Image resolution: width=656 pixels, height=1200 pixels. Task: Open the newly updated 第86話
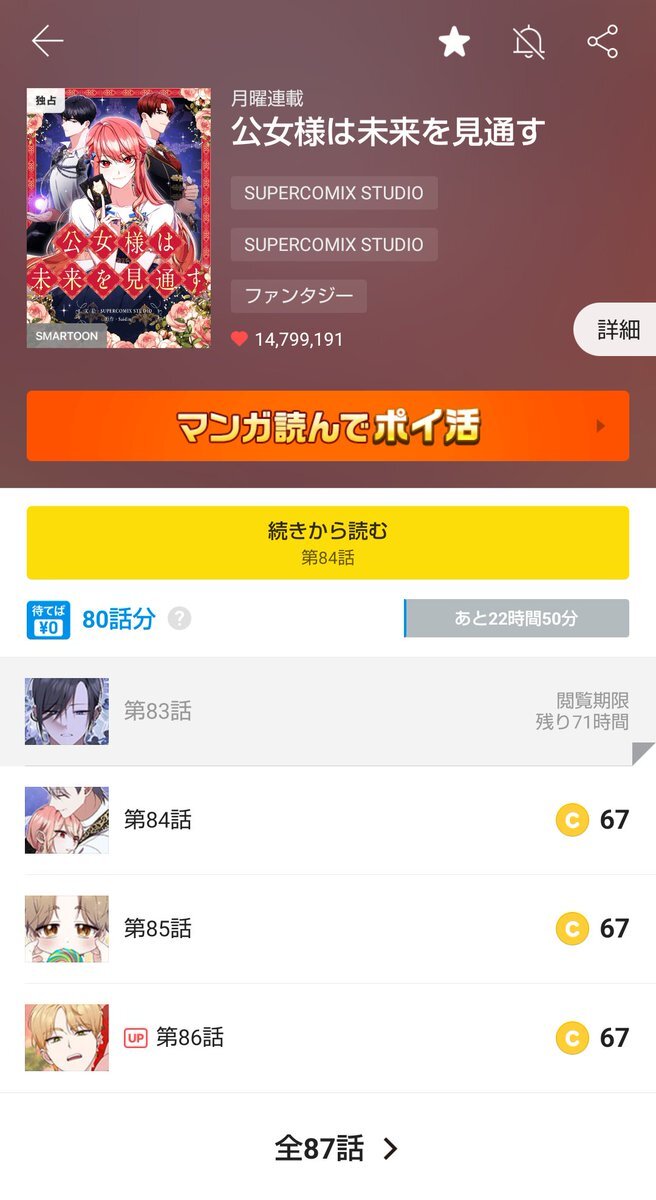click(328, 1038)
